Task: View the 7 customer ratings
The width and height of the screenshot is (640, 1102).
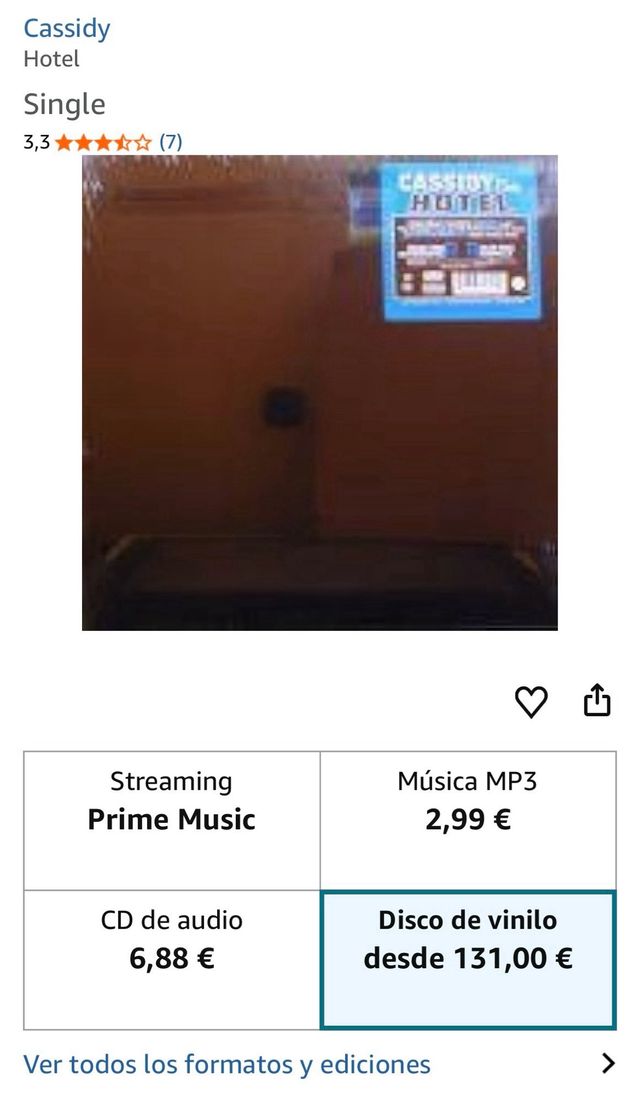Action: (x=171, y=142)
